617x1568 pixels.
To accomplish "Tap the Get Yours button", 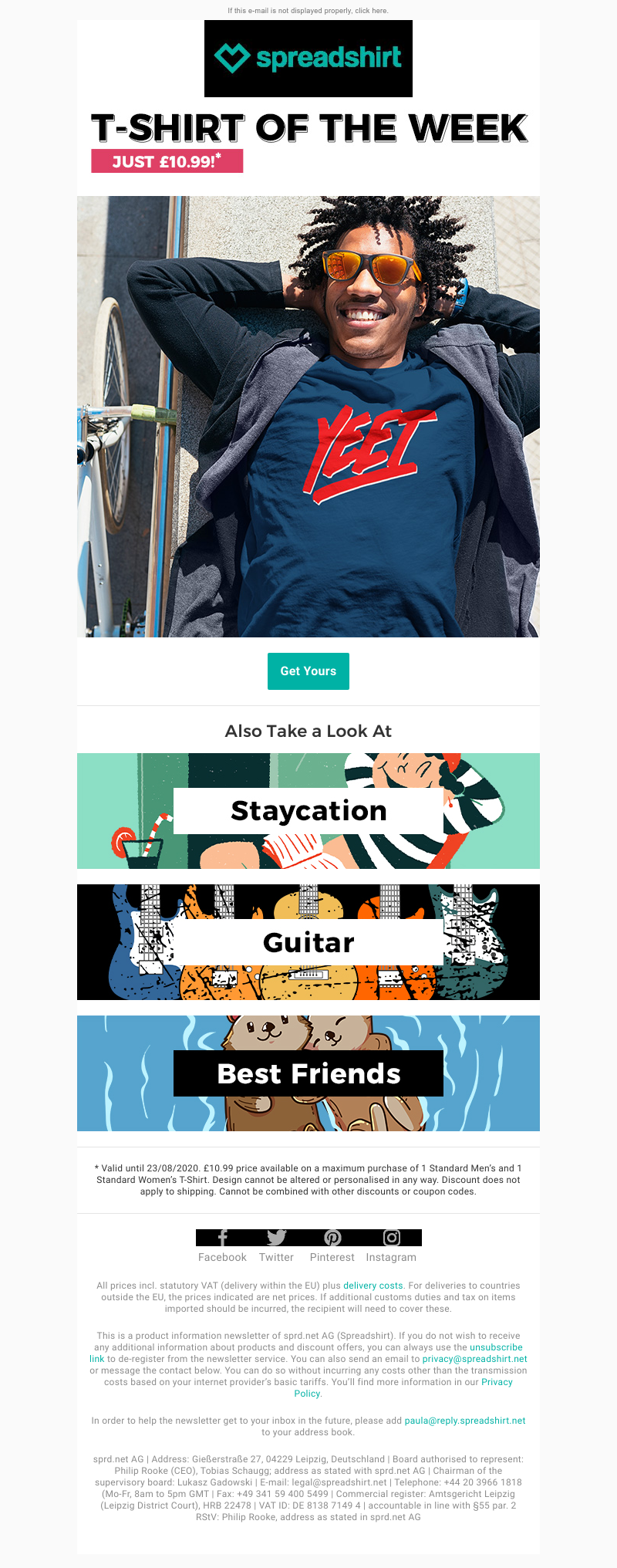I will tap(308, 671).
